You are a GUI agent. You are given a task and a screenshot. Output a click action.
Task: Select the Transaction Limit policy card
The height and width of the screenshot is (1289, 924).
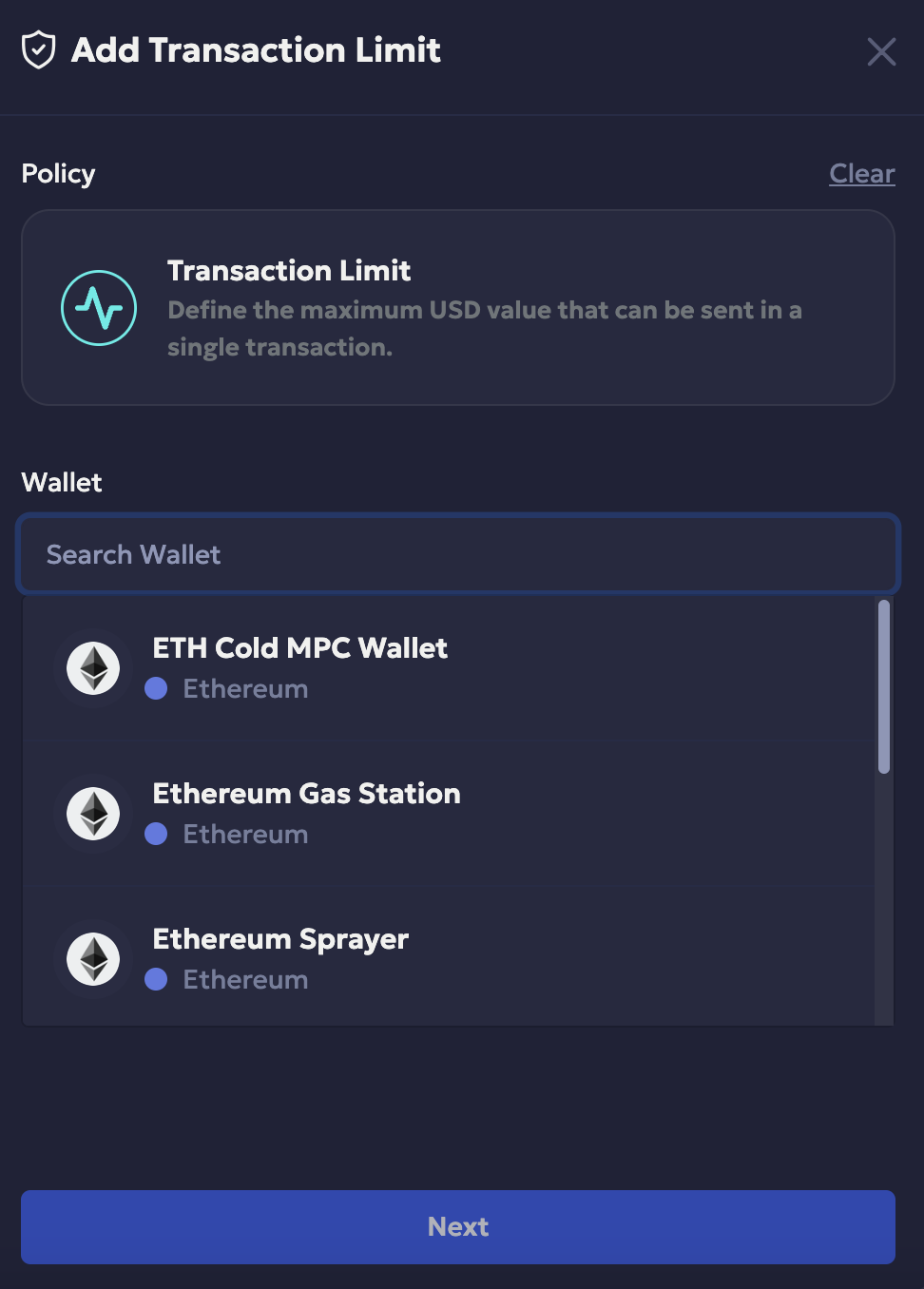(458, 307)
